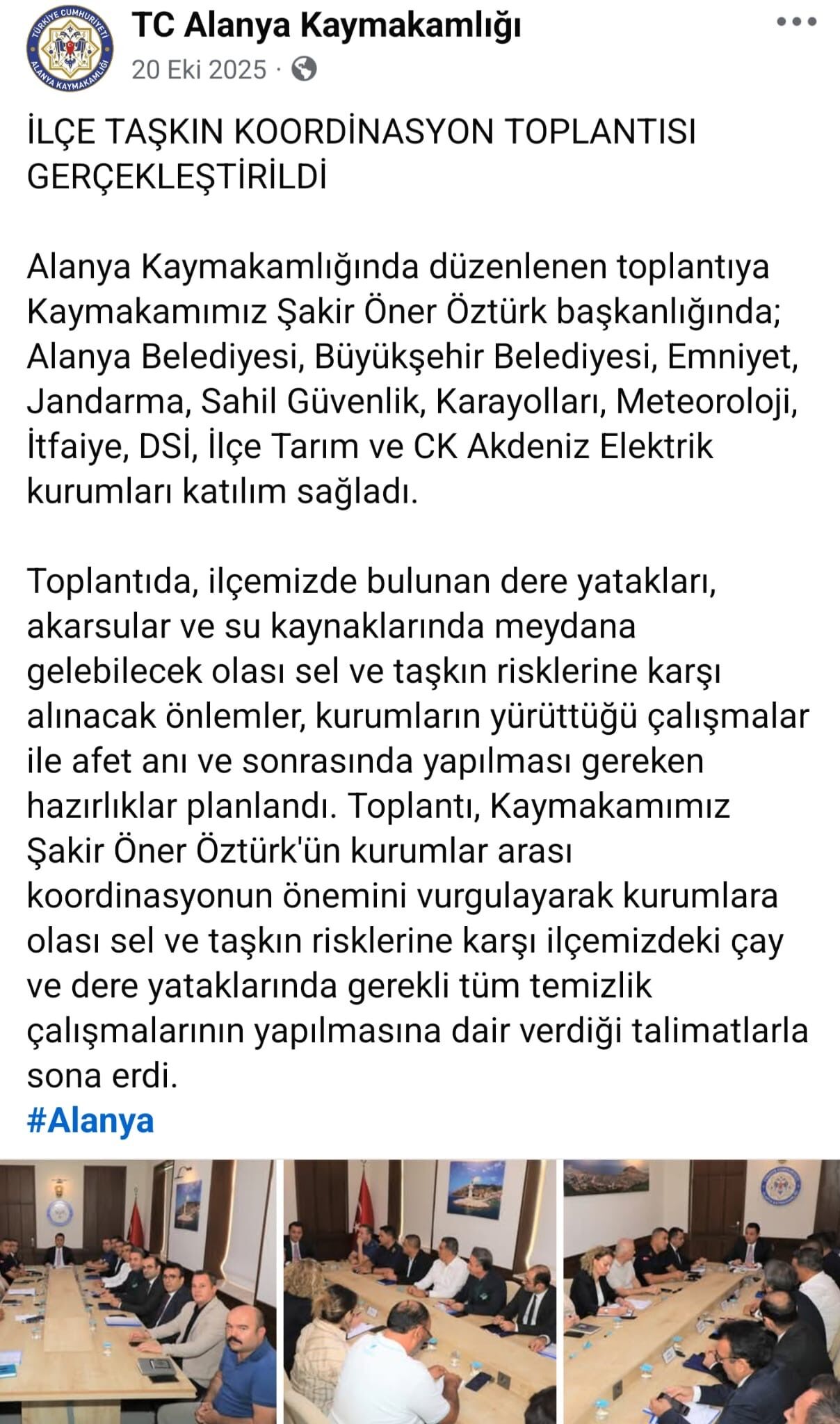Open the middle meeting photo

click(x=419, y=1290)
